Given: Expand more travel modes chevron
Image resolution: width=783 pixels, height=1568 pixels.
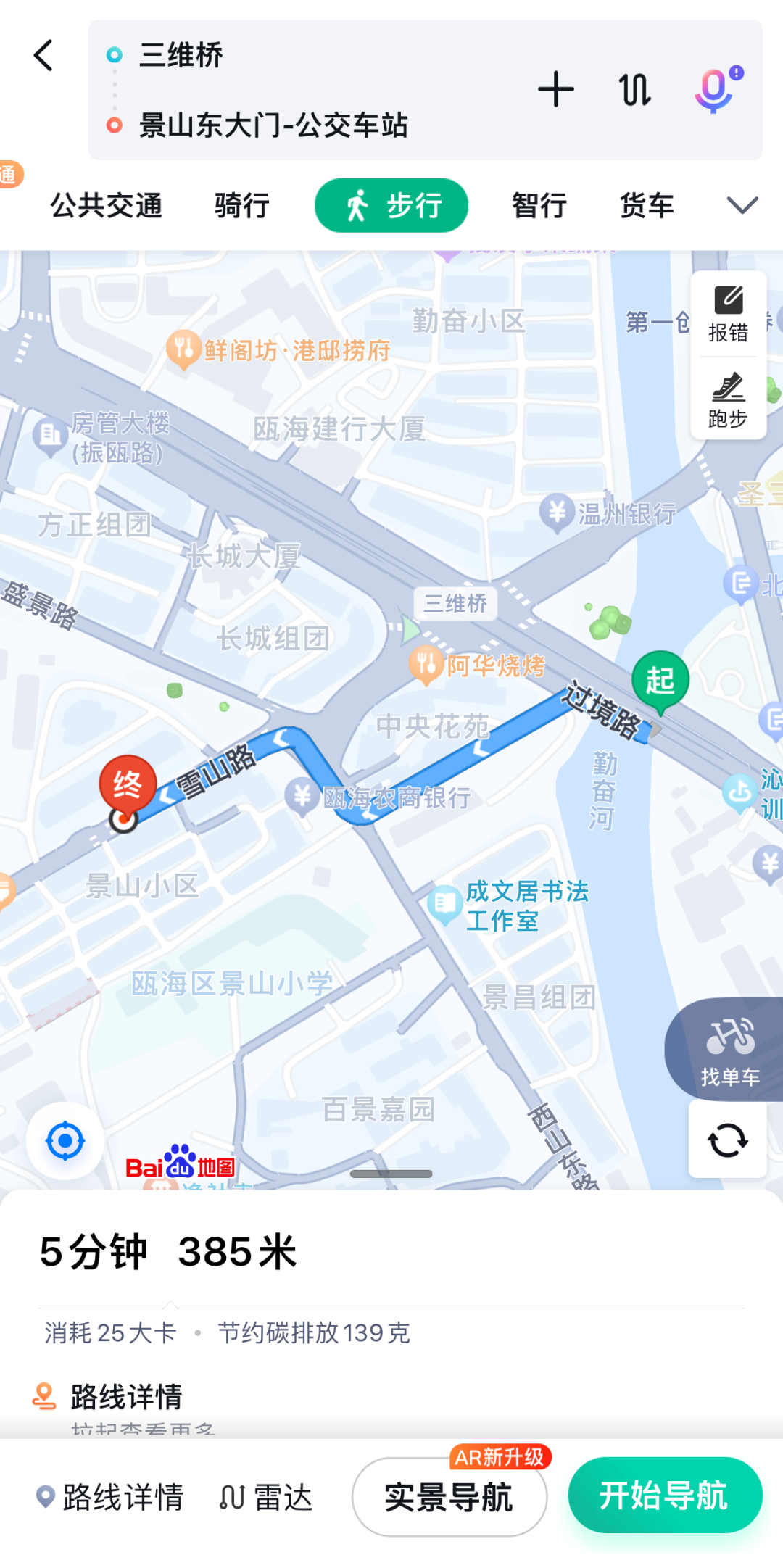Looking at the screenshot, I should click(742, 206).
